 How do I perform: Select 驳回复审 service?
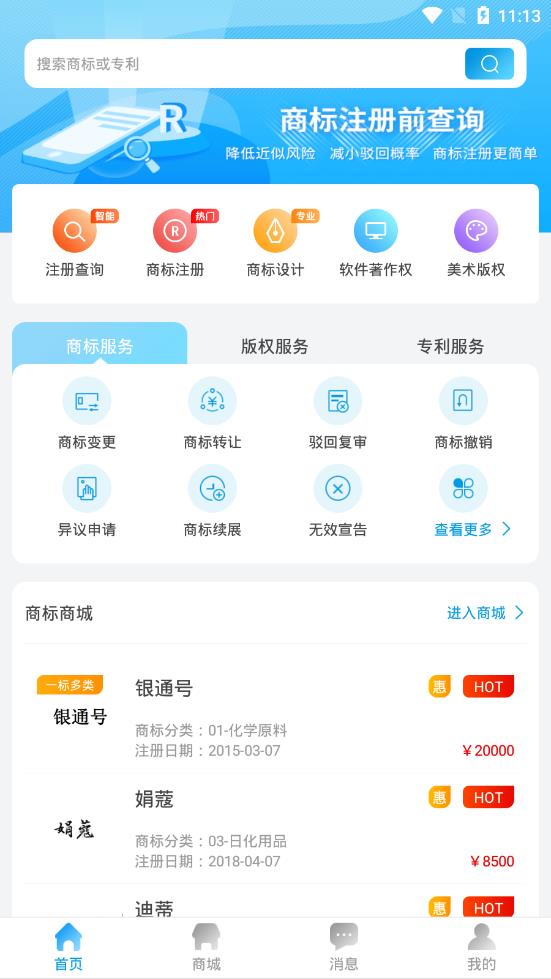(x=338, y=415)
